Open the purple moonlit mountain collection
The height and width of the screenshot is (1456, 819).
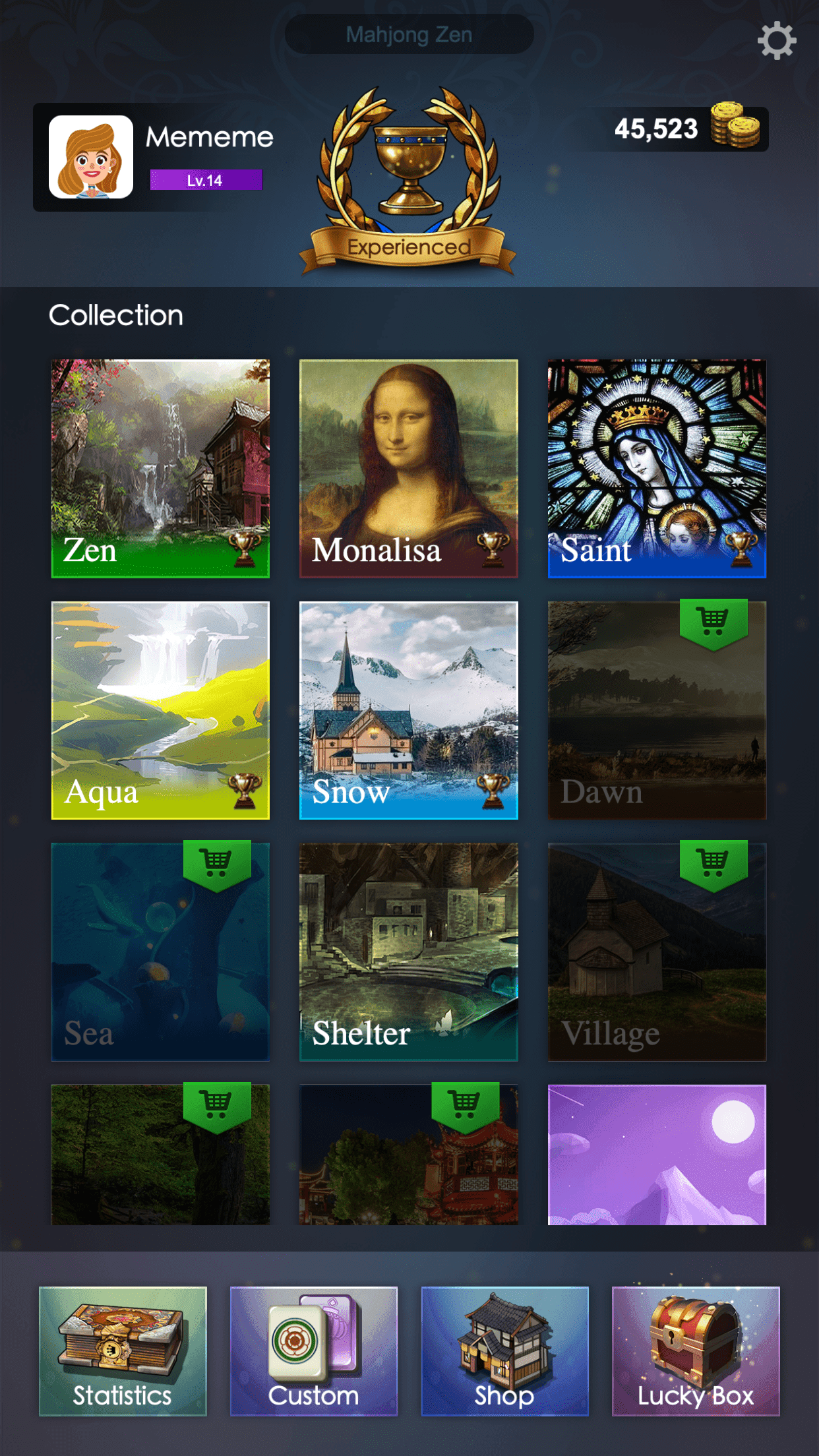pyautogui.click(x=657, y=1155)
